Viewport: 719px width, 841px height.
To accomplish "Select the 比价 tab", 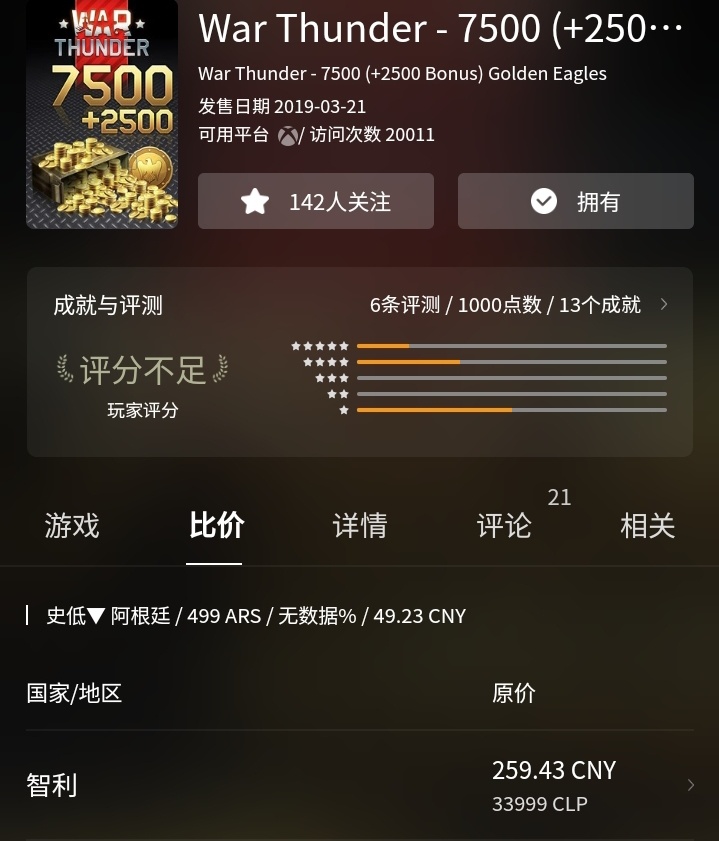I will point(216,526).
